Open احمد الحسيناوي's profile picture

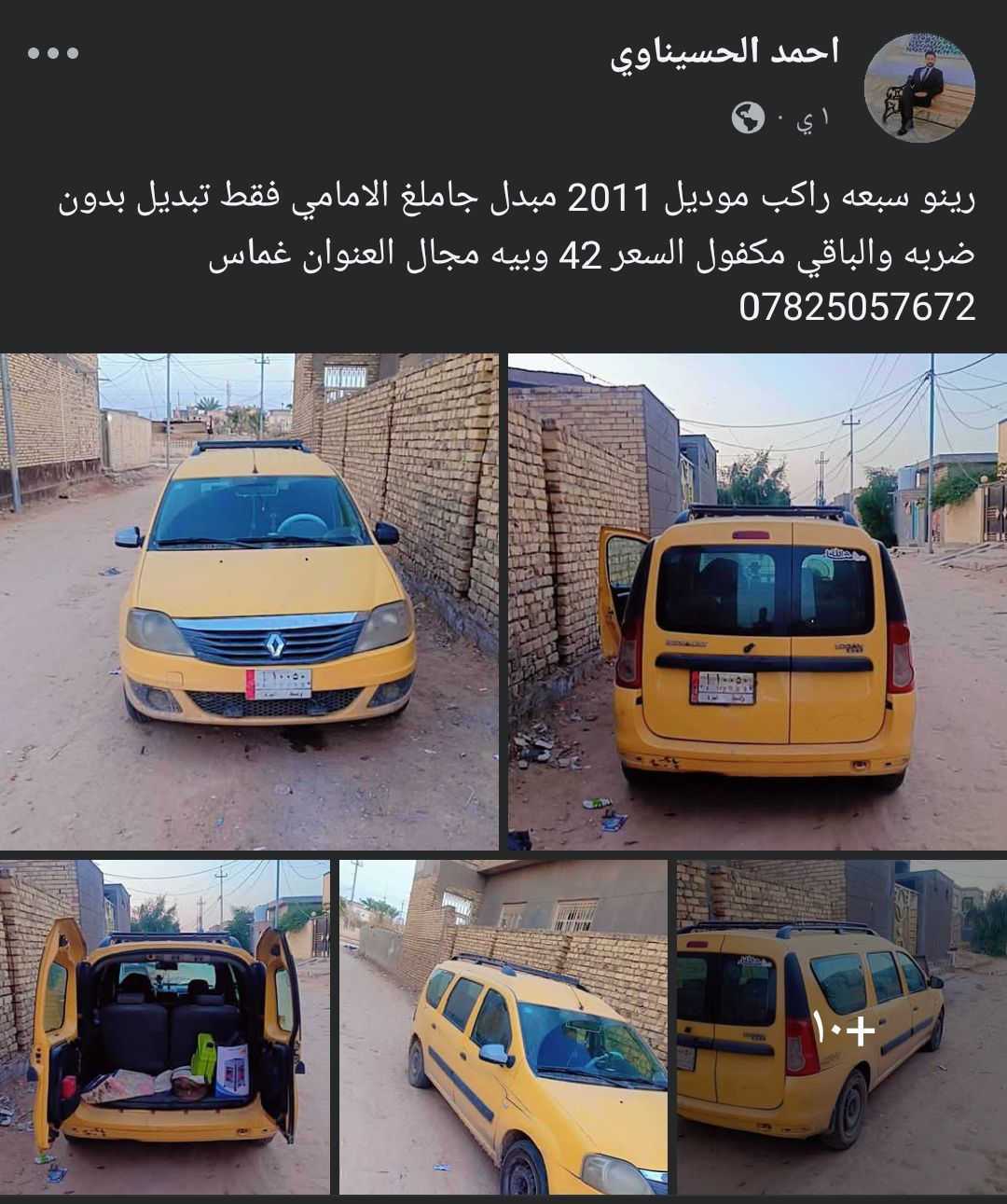[919, 87]
